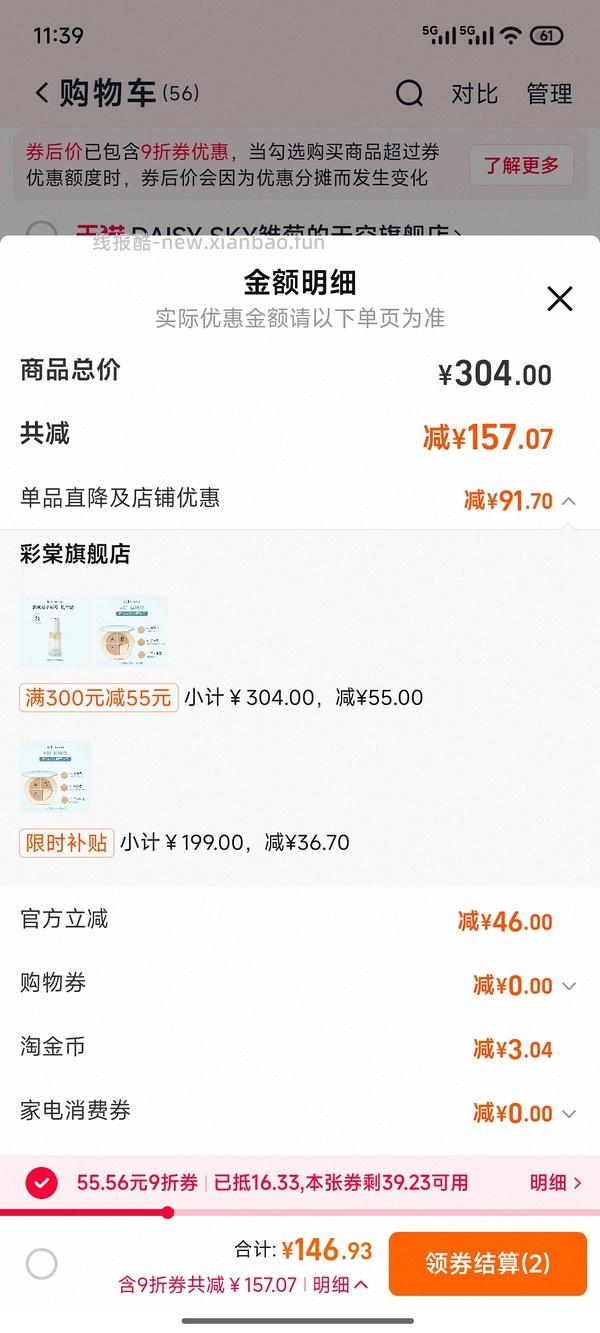Expand the 购物券 discount row
This screenshot has height=1333, width=600.
[569, 986]
